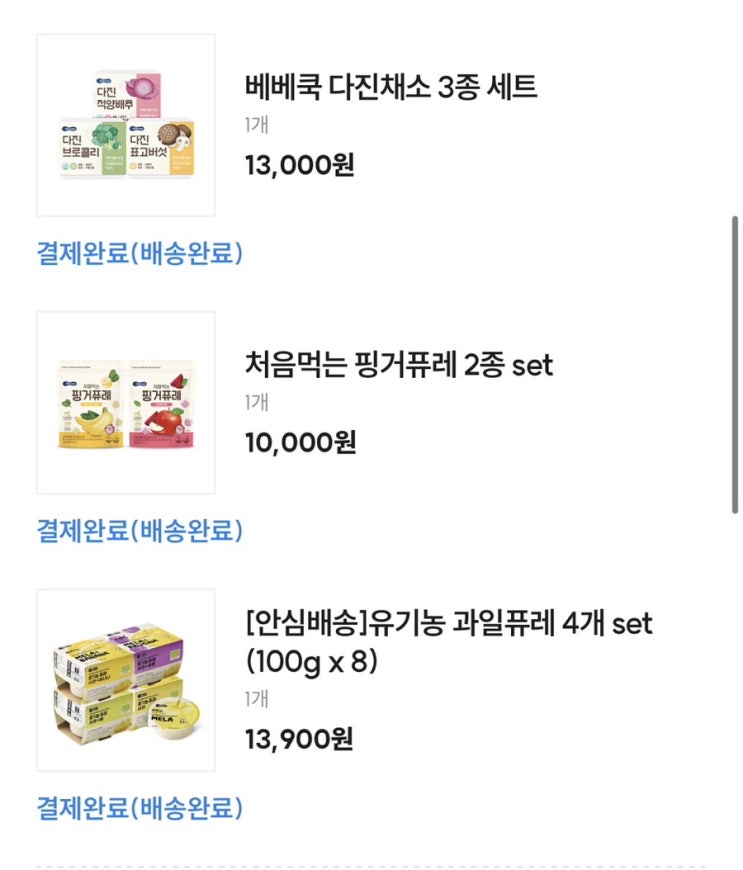Image resolution: width=743 pixels, height=870 pixels.
Task: Open the 처음먹는 핑거퓨레 2종 set thumbnail
Action: (126, 402)
